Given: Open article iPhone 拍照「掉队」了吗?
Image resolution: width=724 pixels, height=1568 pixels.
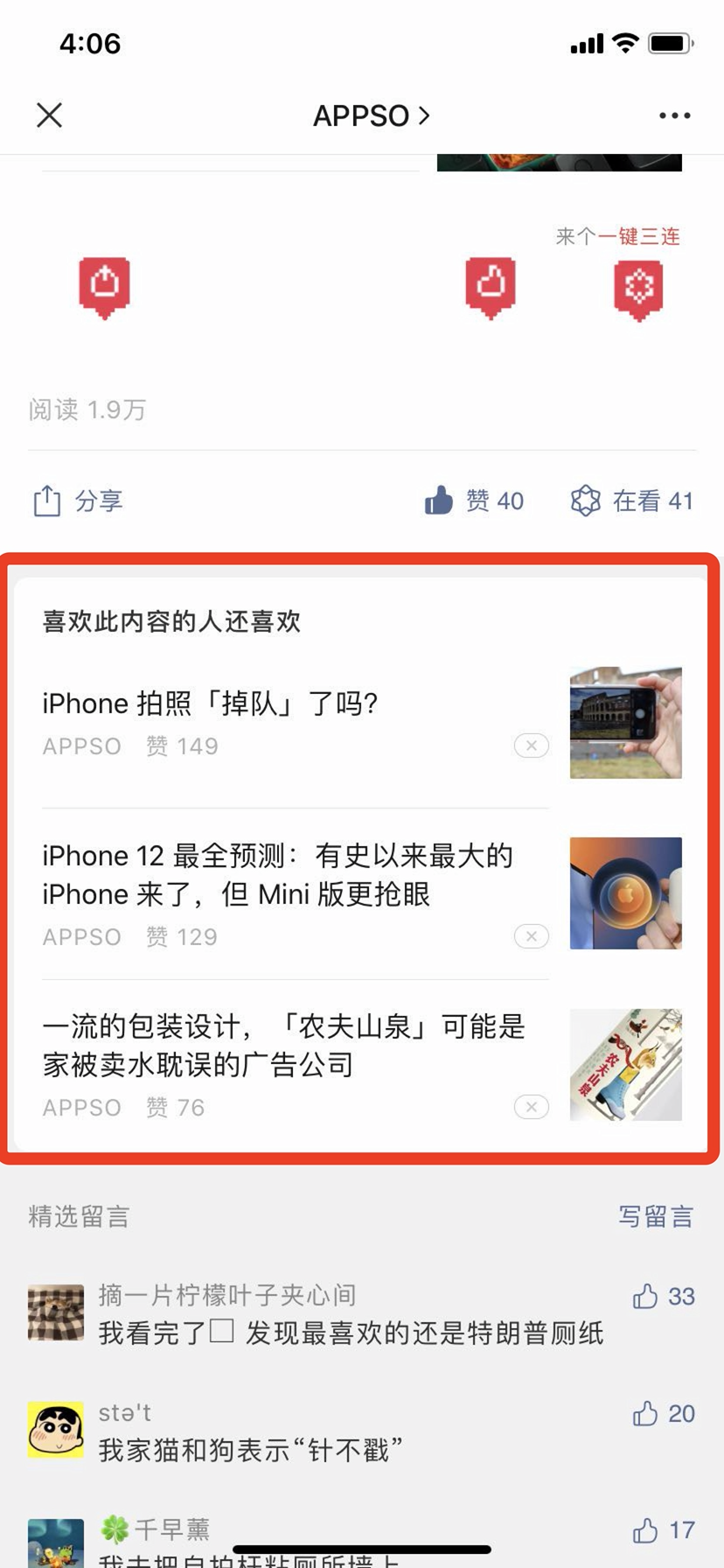Looking at the screenshot, I should (x=210, y=703).
